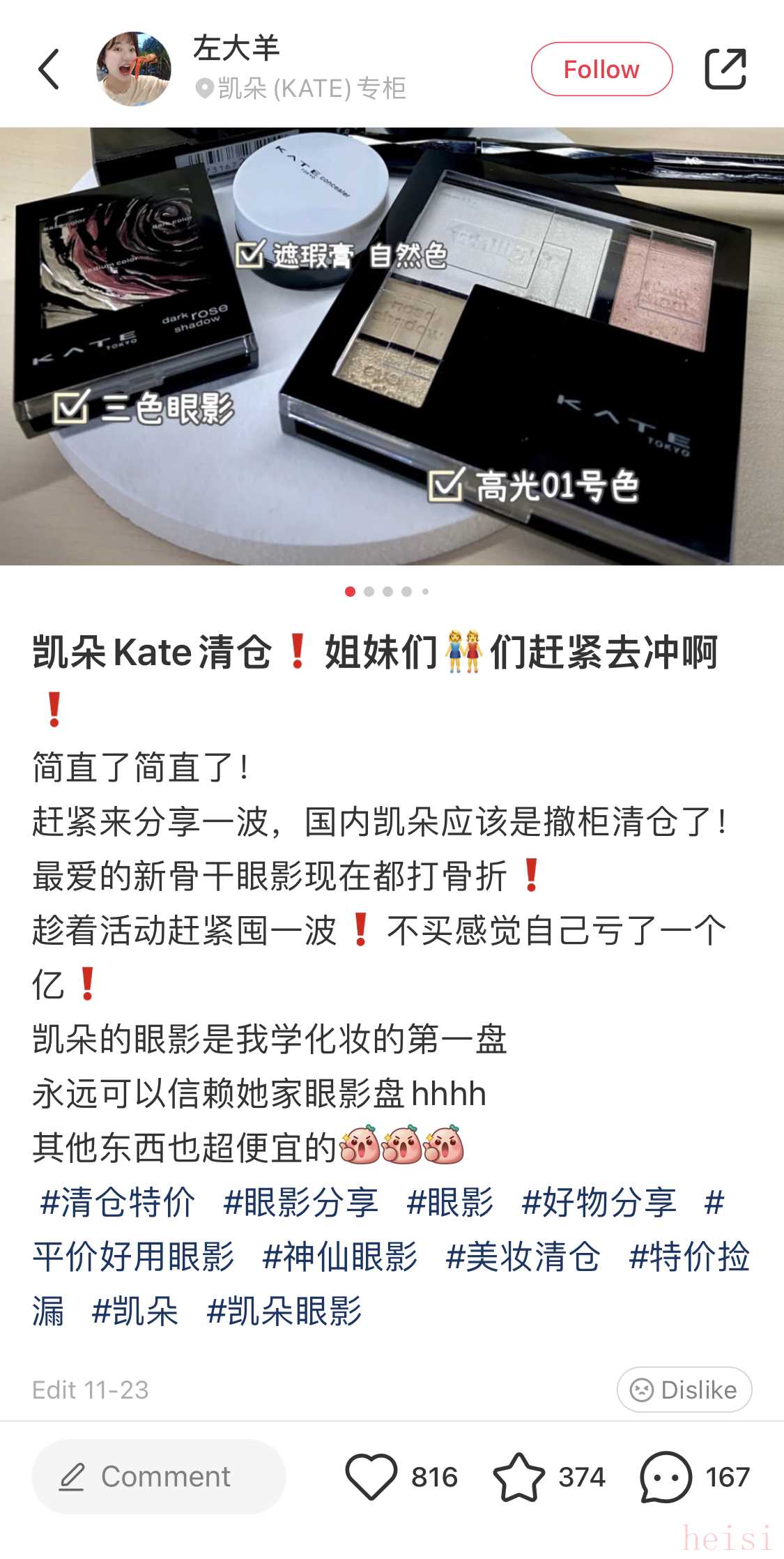Like this post with the heart

tap(371, 1477)
